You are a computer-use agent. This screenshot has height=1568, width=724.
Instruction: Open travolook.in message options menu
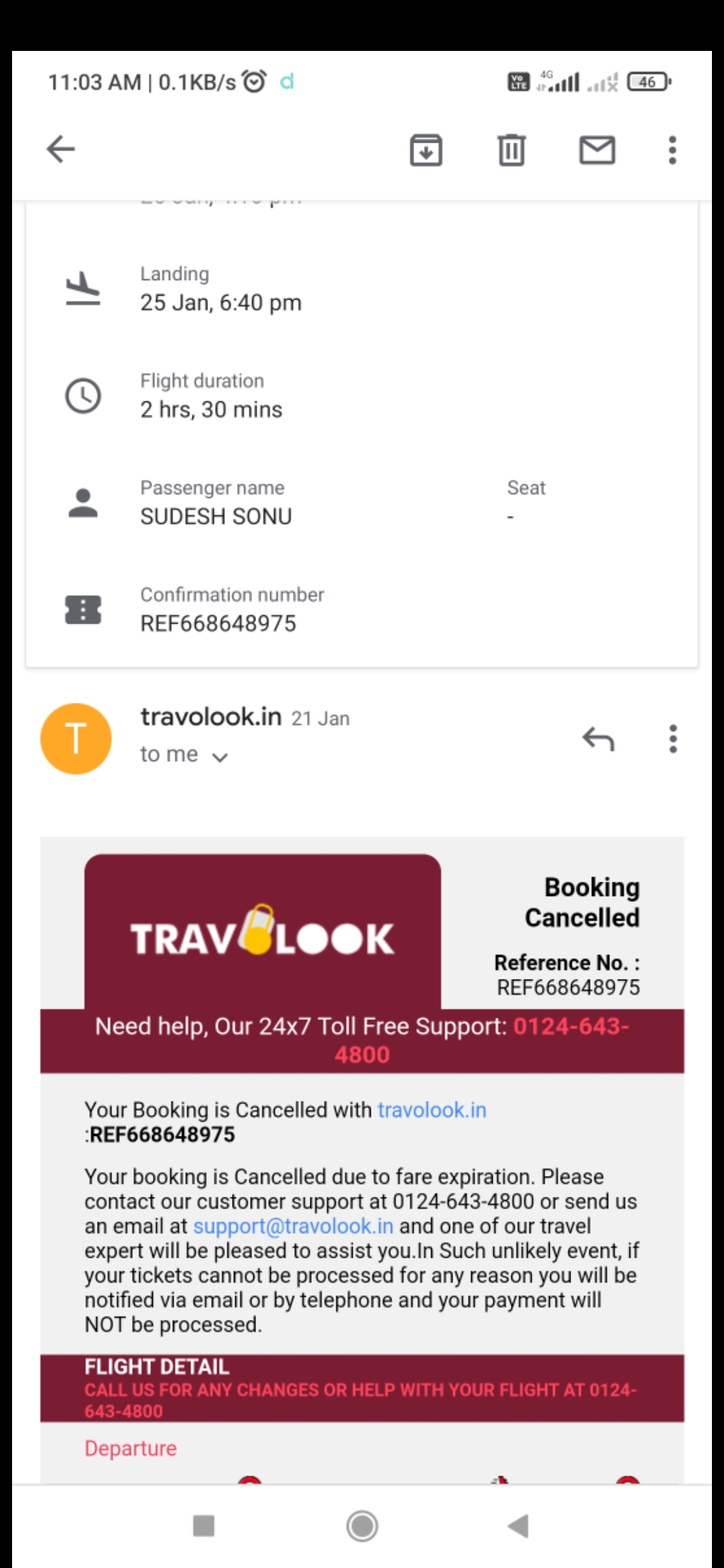pyautogui.click(x=672, y=738)
